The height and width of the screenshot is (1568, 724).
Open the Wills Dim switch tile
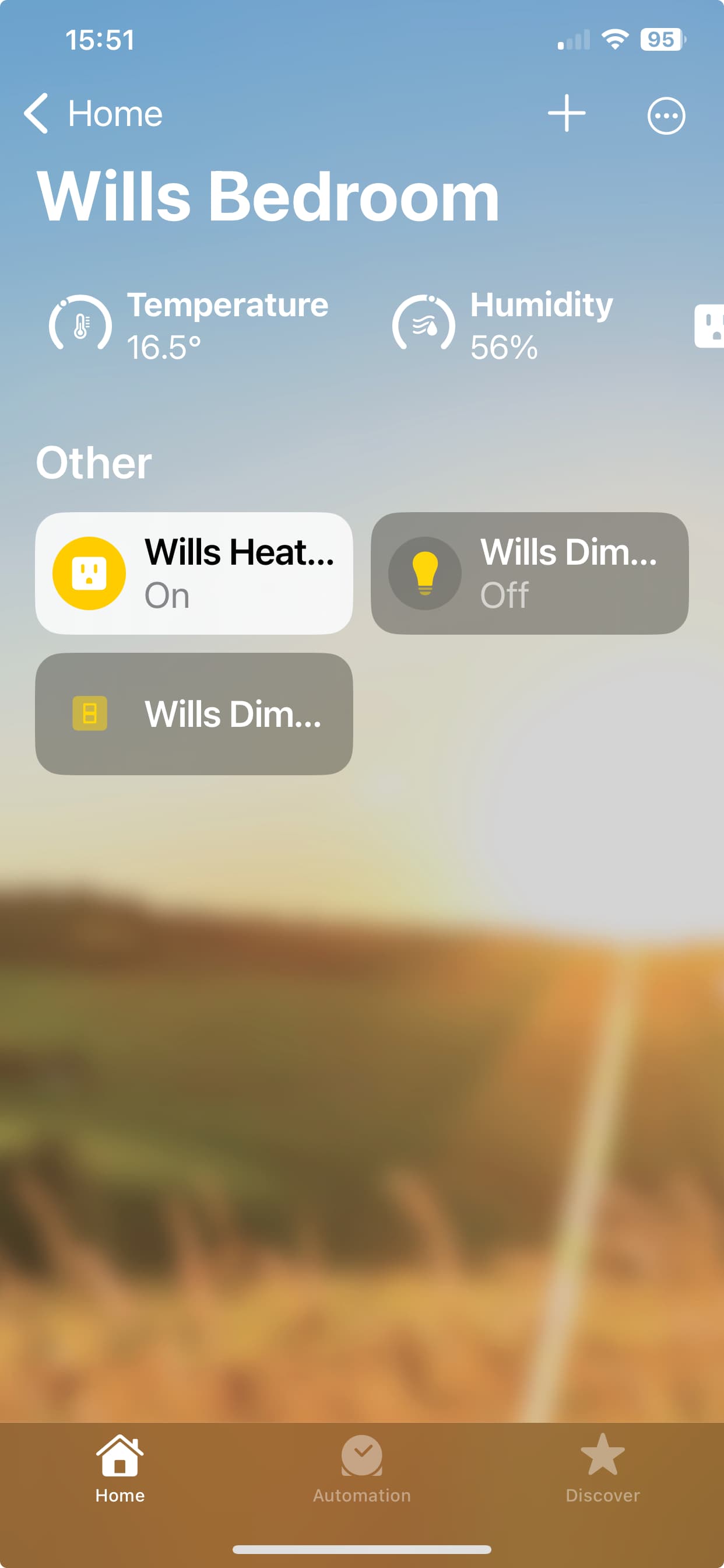194,713
